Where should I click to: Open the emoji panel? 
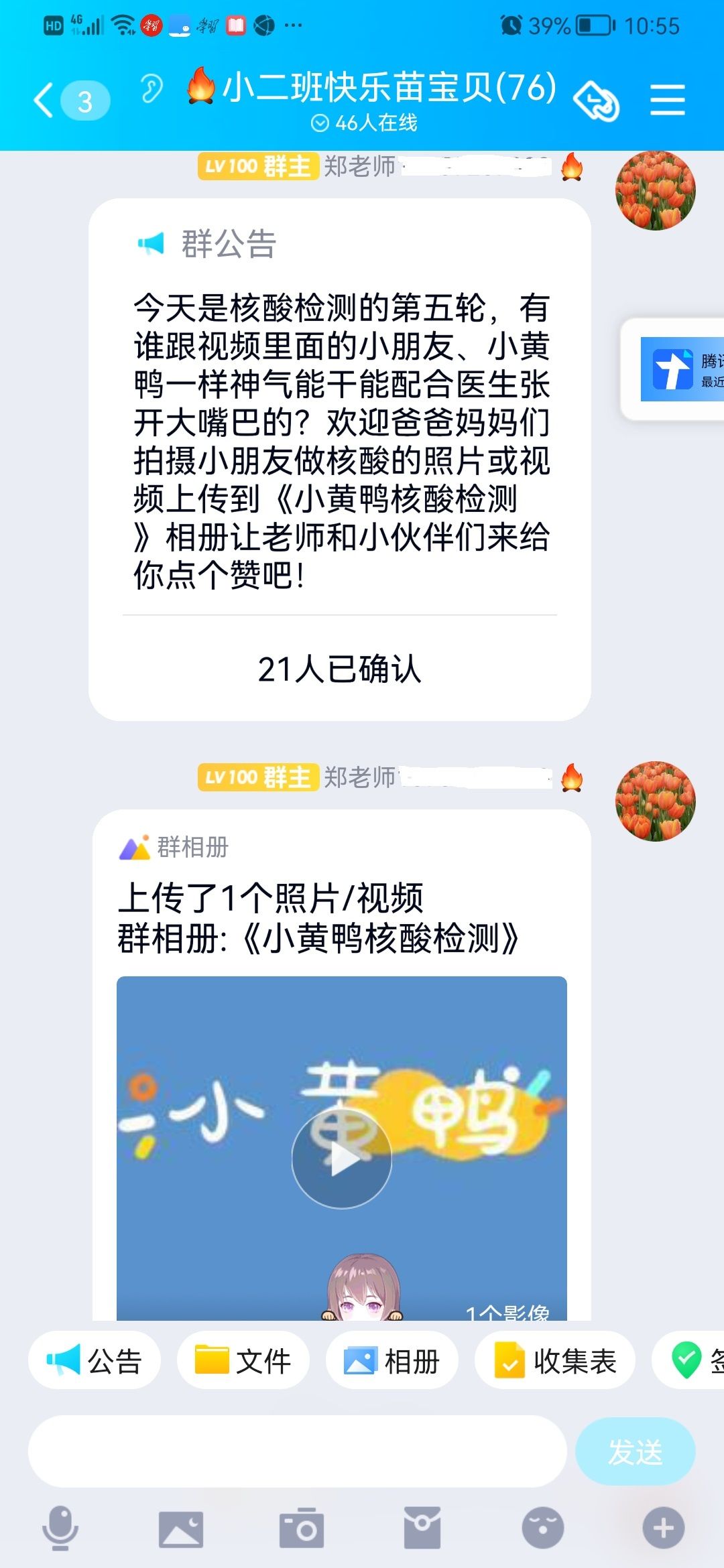tap(543, 1528)
